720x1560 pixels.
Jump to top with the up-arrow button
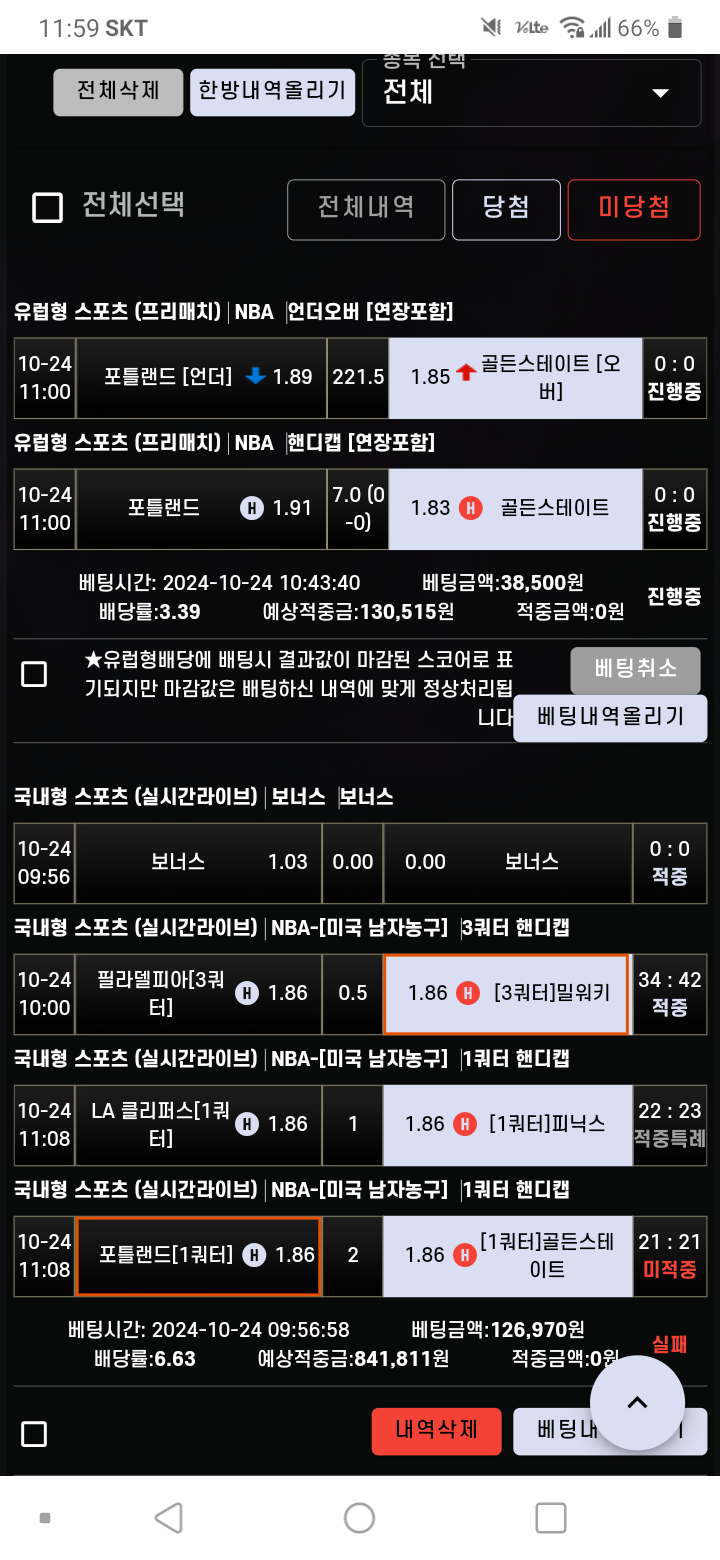(x=637, y=1402)
